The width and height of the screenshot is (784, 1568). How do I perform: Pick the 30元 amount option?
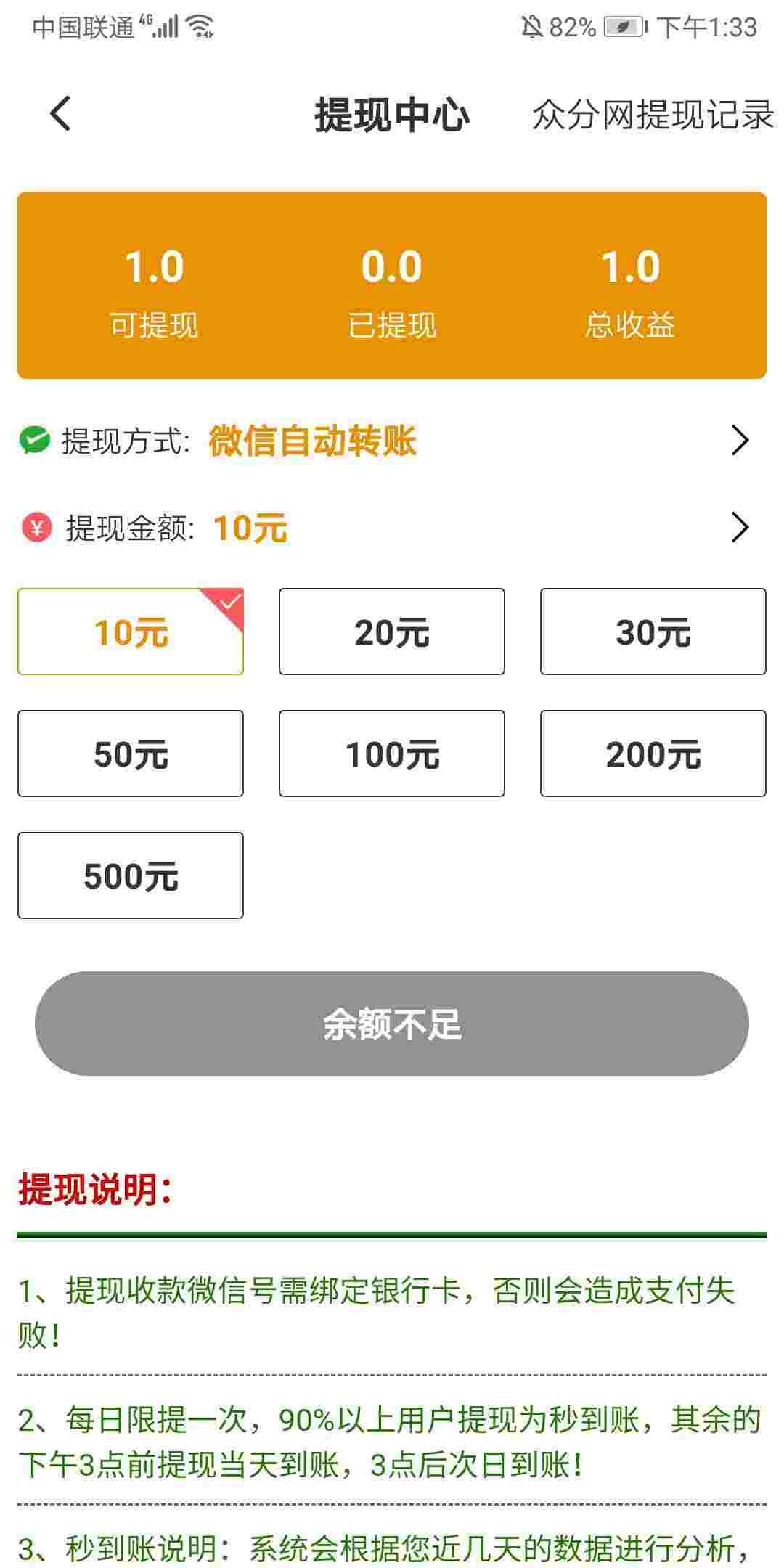click(653, 632)
